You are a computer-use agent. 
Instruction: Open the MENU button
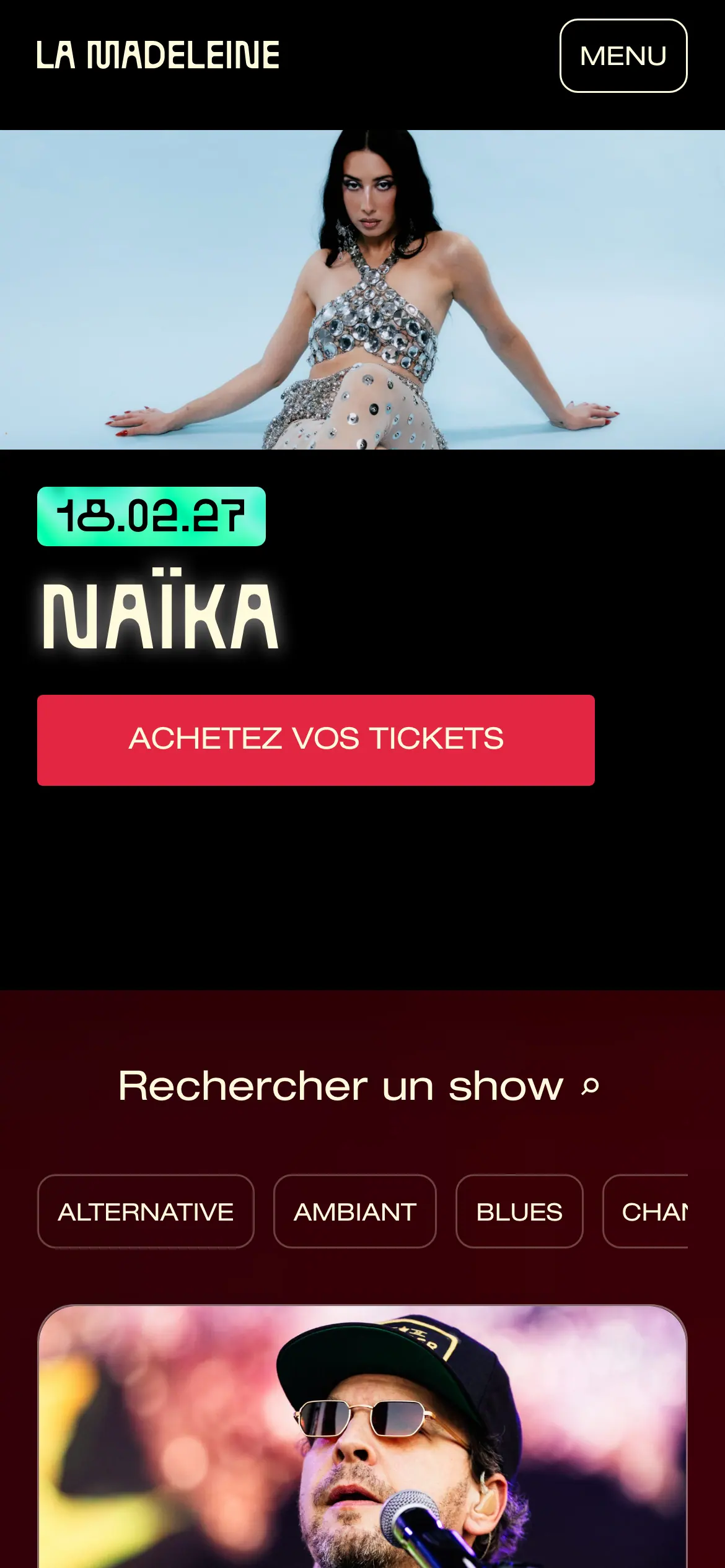[x=623, y=56]
